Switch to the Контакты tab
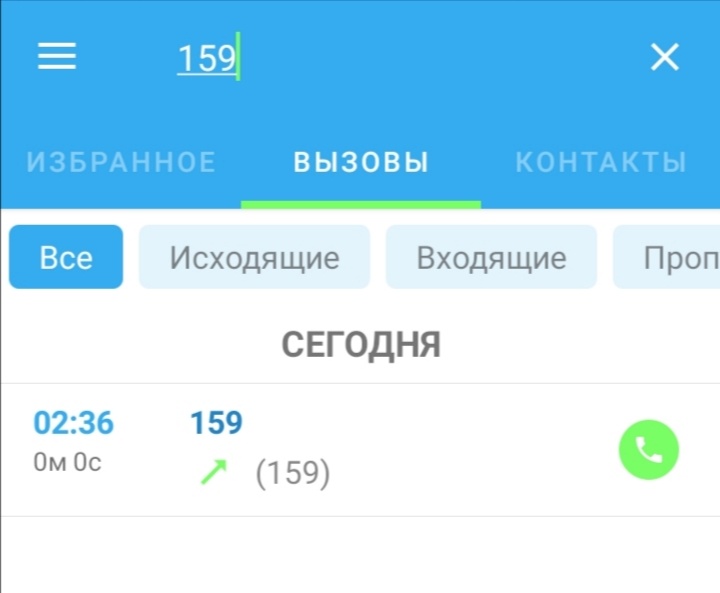This screenshot has height=593, width=720. (601, 162)
